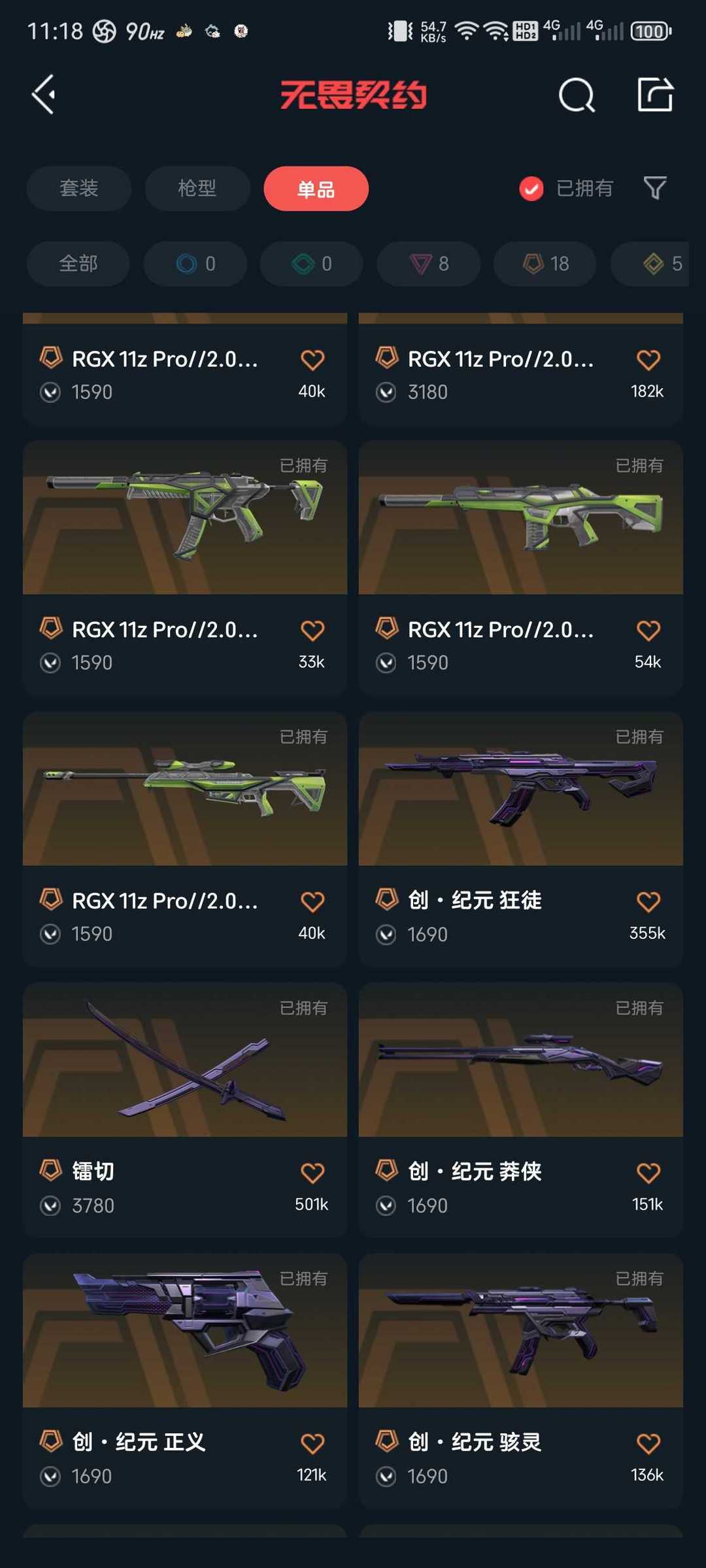The height and width of the screenshot is (1568, 706).
Task: Switch to the 枪型 tab
Action: [x=197, y=188]
